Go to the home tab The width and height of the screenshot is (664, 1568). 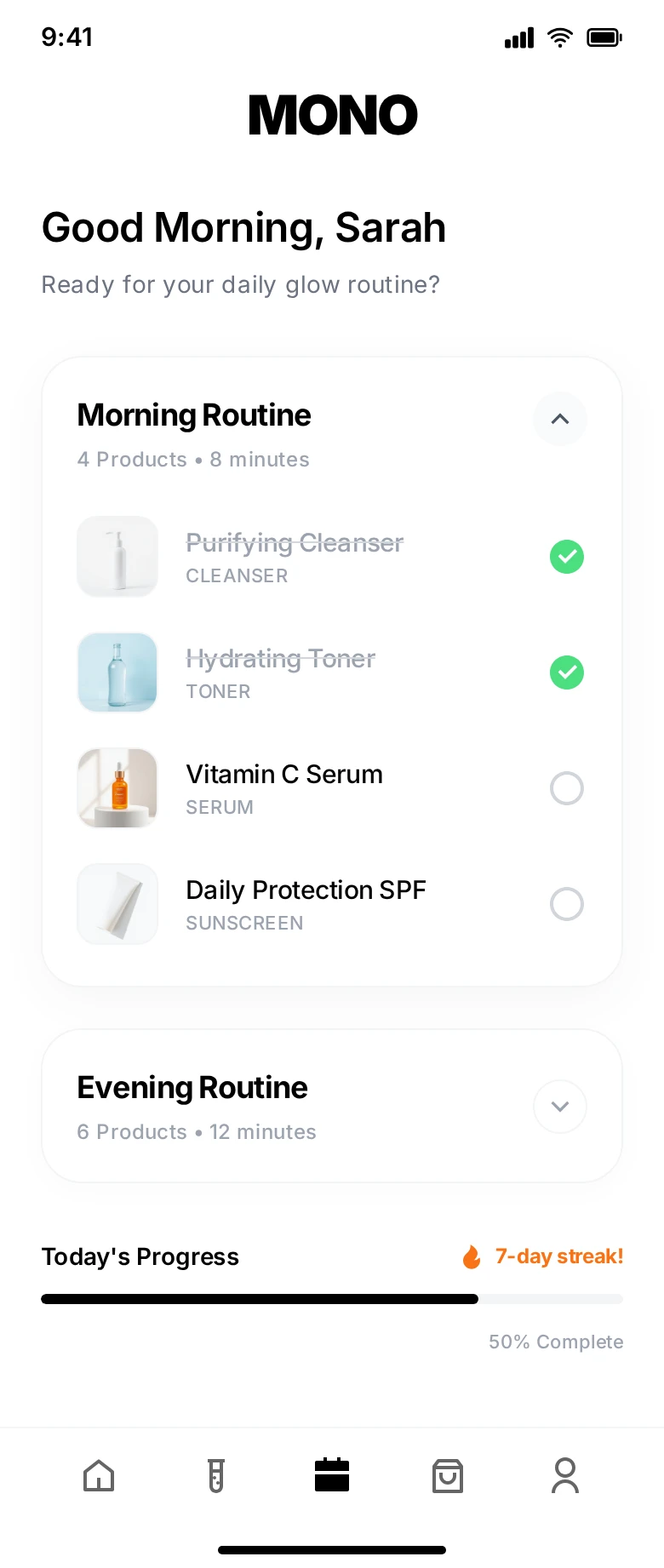pos(99,1475)
